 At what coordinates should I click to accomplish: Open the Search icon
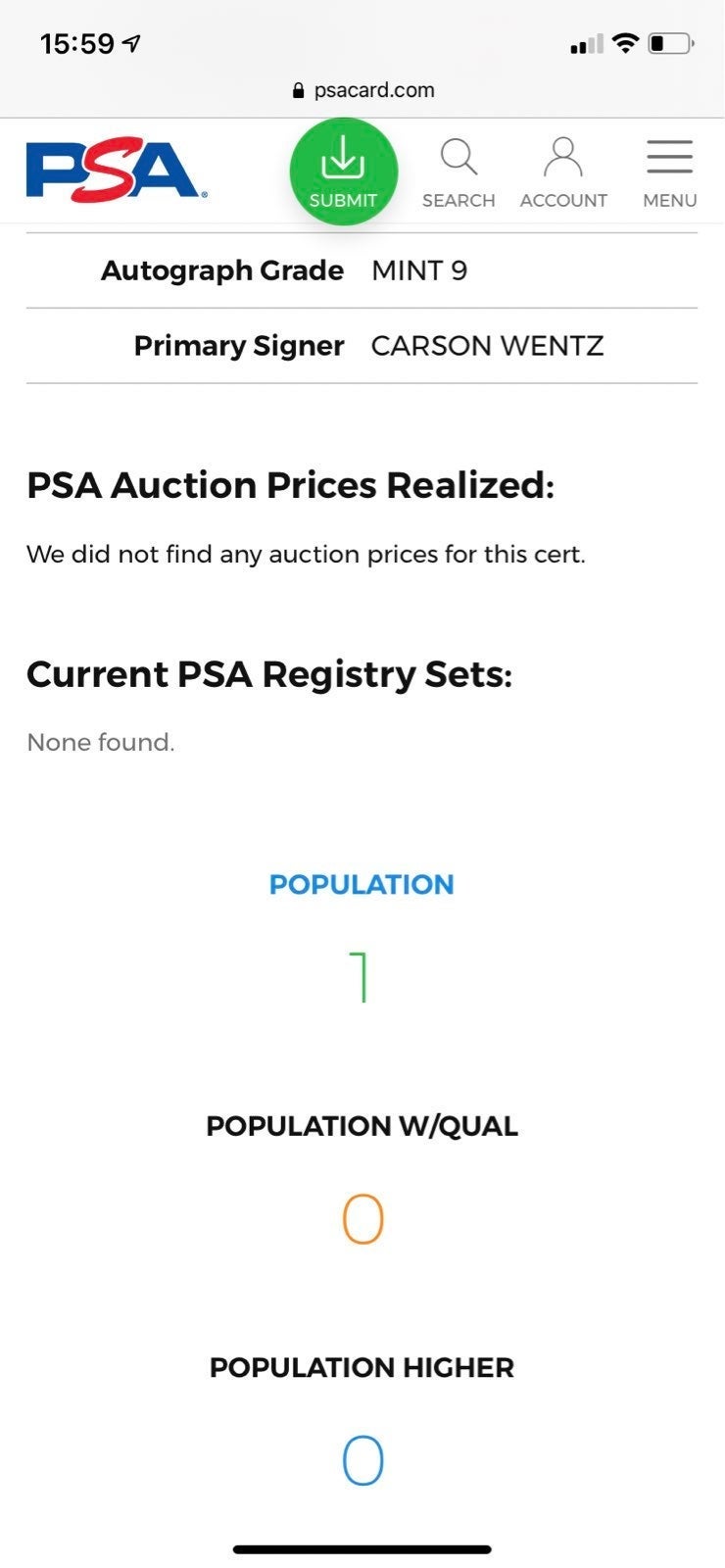coord(459,173)
